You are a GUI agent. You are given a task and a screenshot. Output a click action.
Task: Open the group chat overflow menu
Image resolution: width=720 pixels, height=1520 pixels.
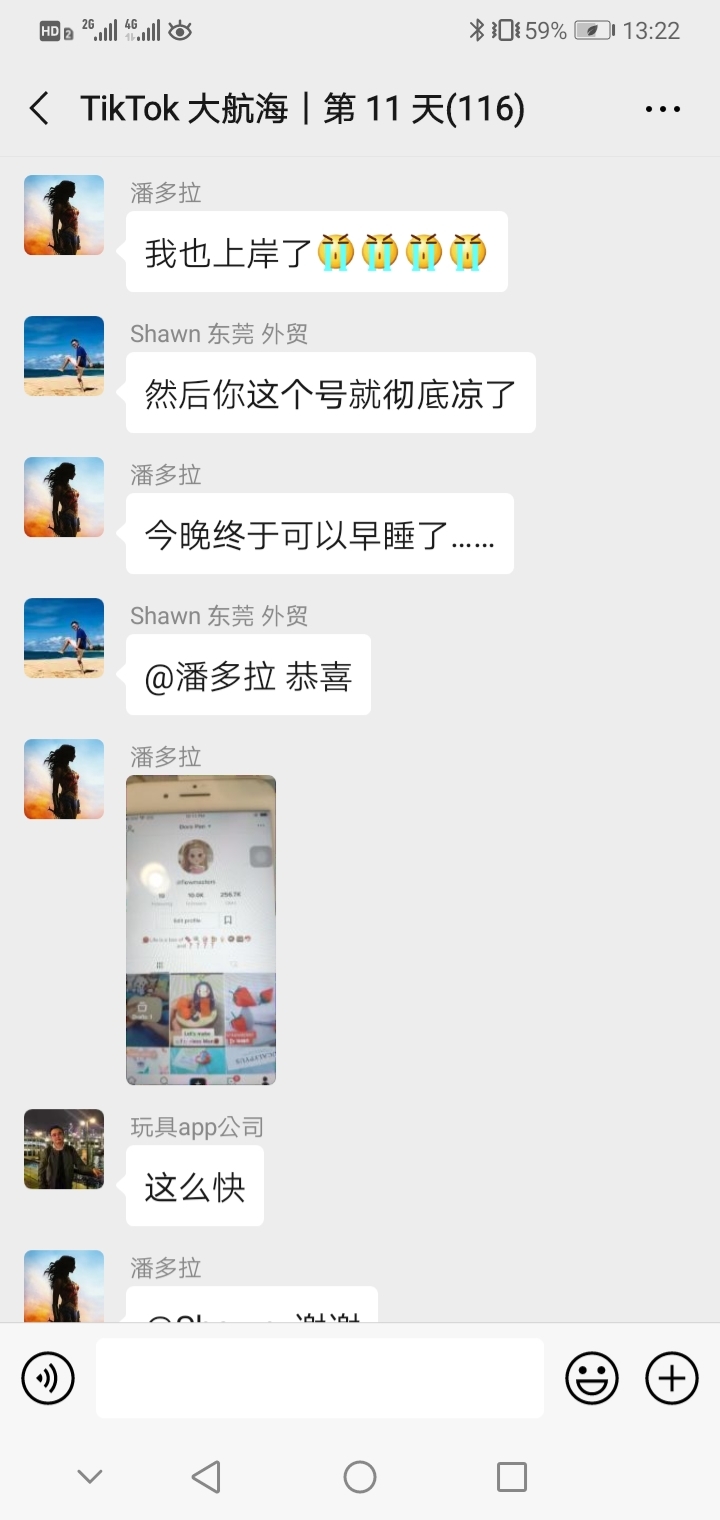tap(663, 109)
